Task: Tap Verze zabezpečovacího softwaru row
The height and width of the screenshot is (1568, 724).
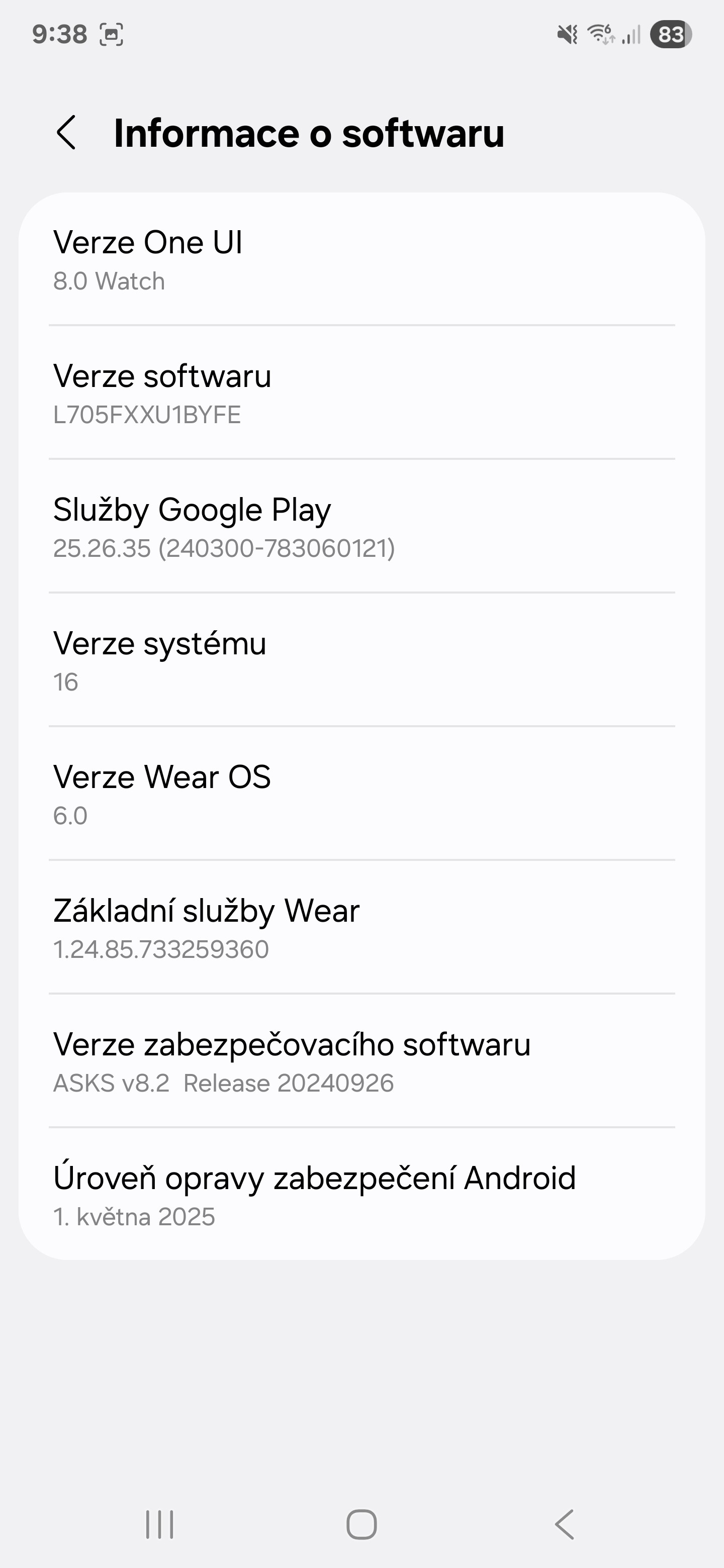Action: point(361,1060)
